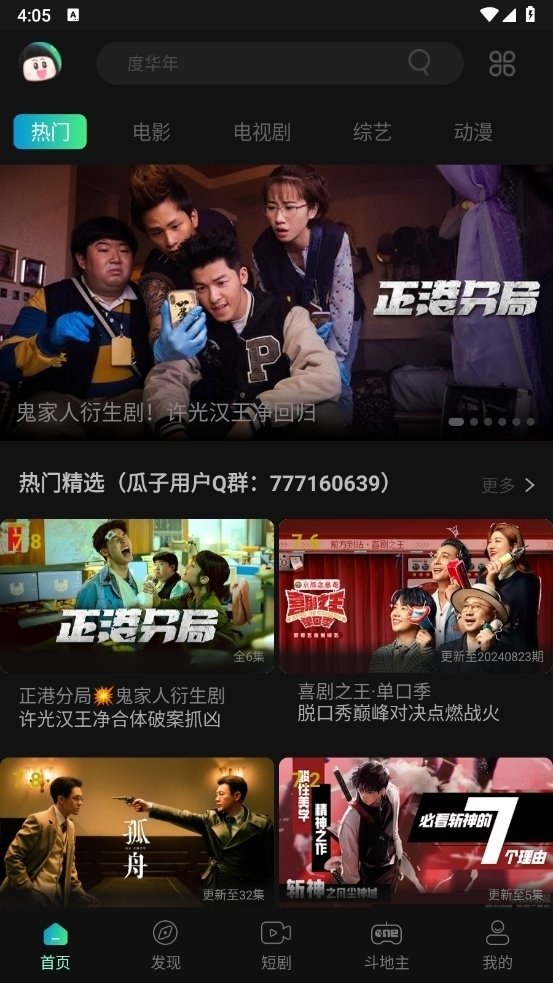Tap 更多 to see more 热门精选
The image size is (553, 983).
point(508,485)
